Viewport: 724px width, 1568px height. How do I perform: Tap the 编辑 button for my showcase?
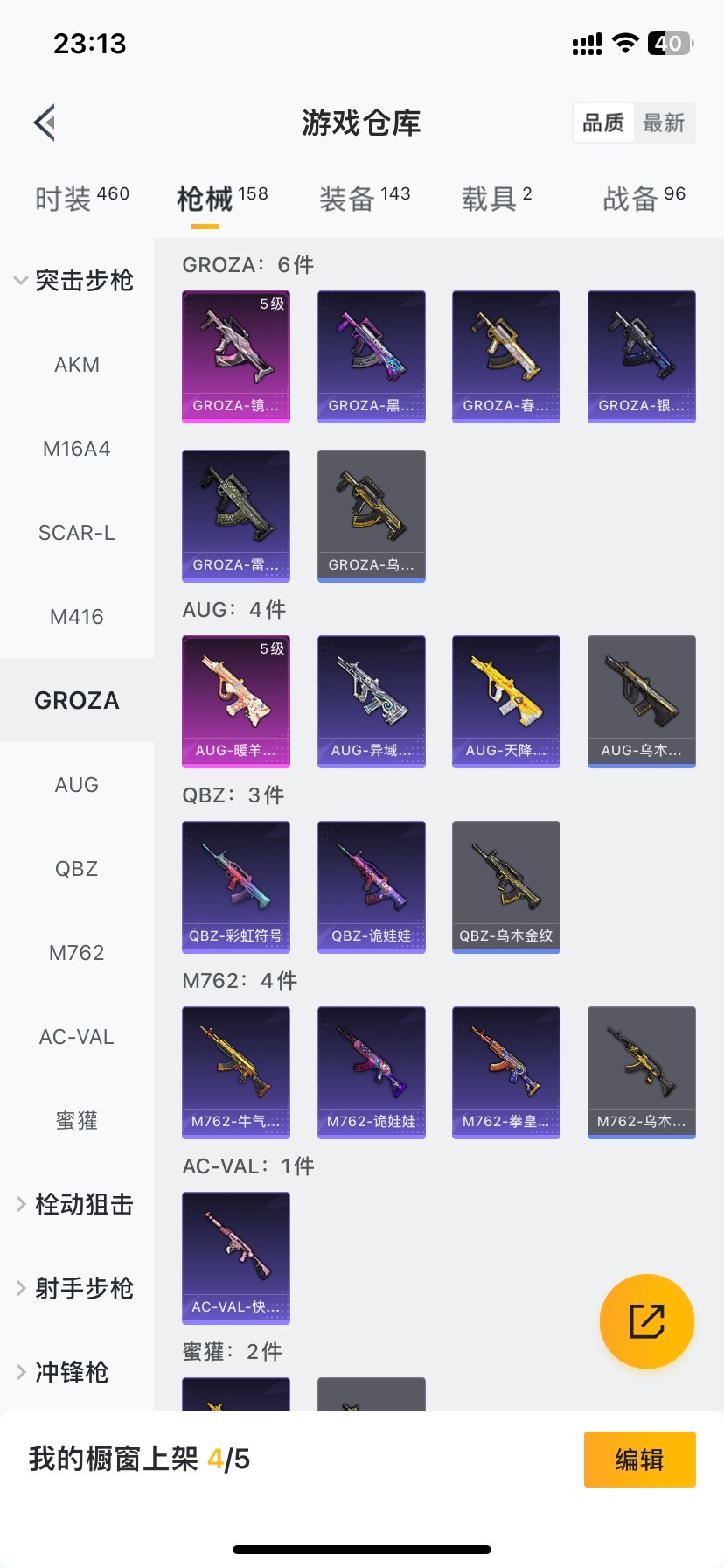(x=639, y=1459)
